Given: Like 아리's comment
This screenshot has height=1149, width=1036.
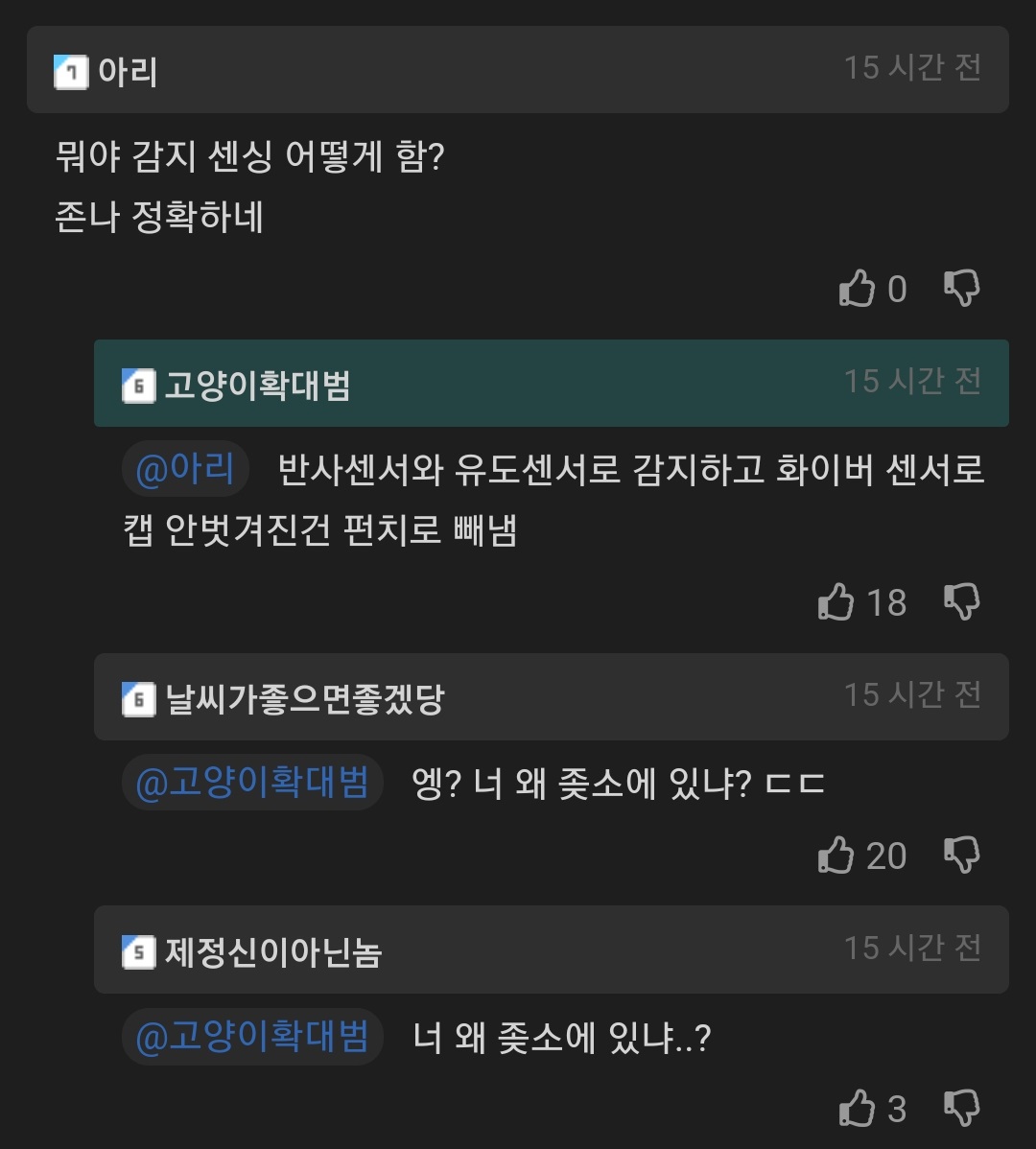Looking at the screenshot, I should click(858, 288).
